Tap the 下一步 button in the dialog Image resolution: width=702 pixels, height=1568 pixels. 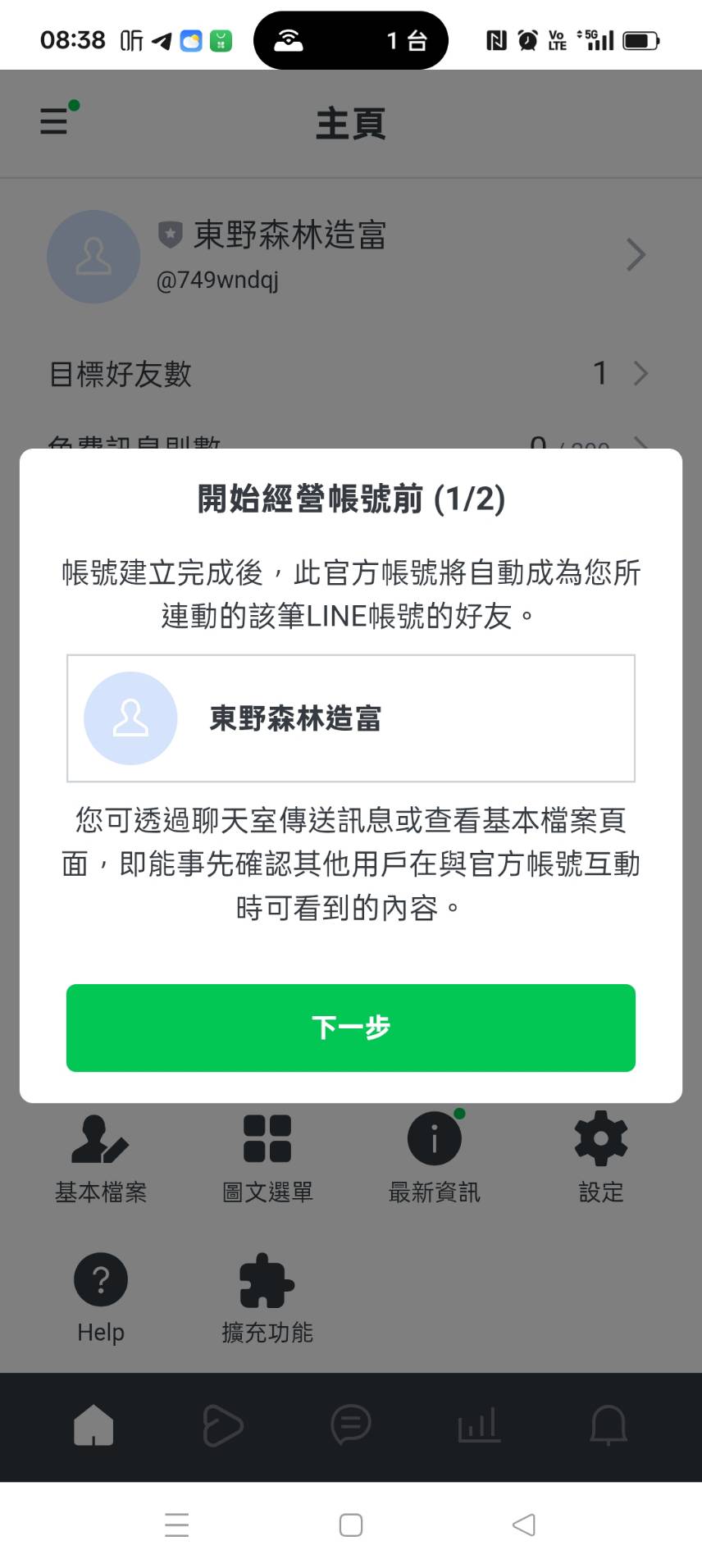click(x=350, y=1027)
